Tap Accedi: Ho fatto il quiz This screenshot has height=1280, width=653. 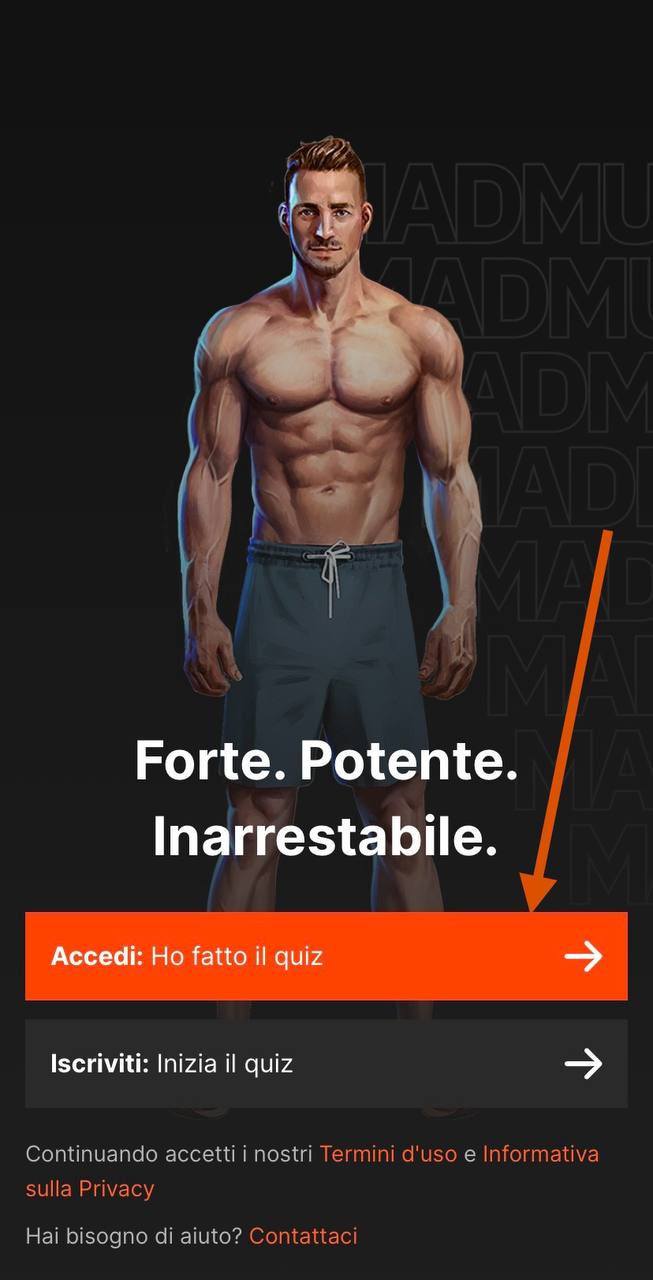pyautogui.click(x=326, y=956)
